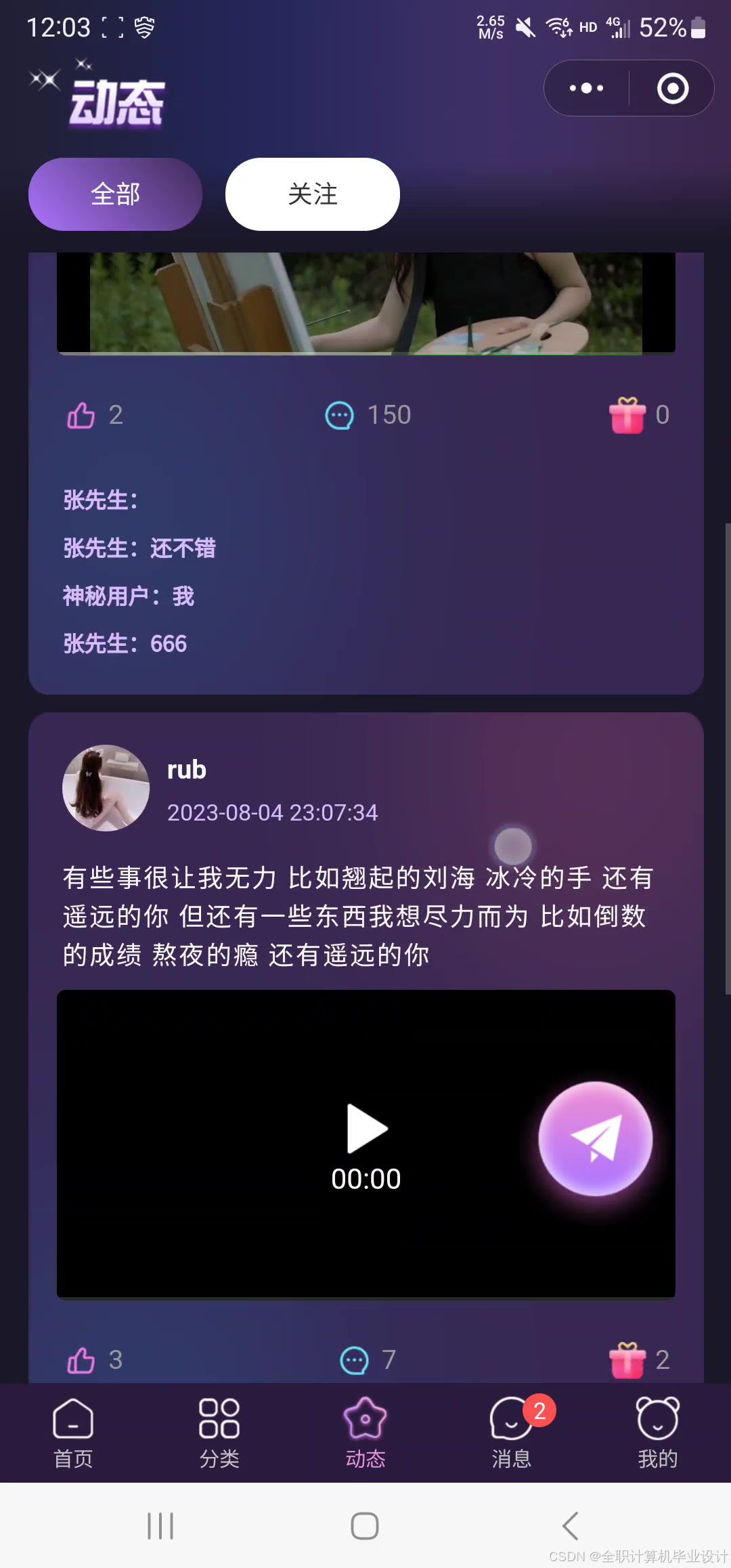Switch to the 关注 tab
731x1568 pixels.
[x=312, y=194]
